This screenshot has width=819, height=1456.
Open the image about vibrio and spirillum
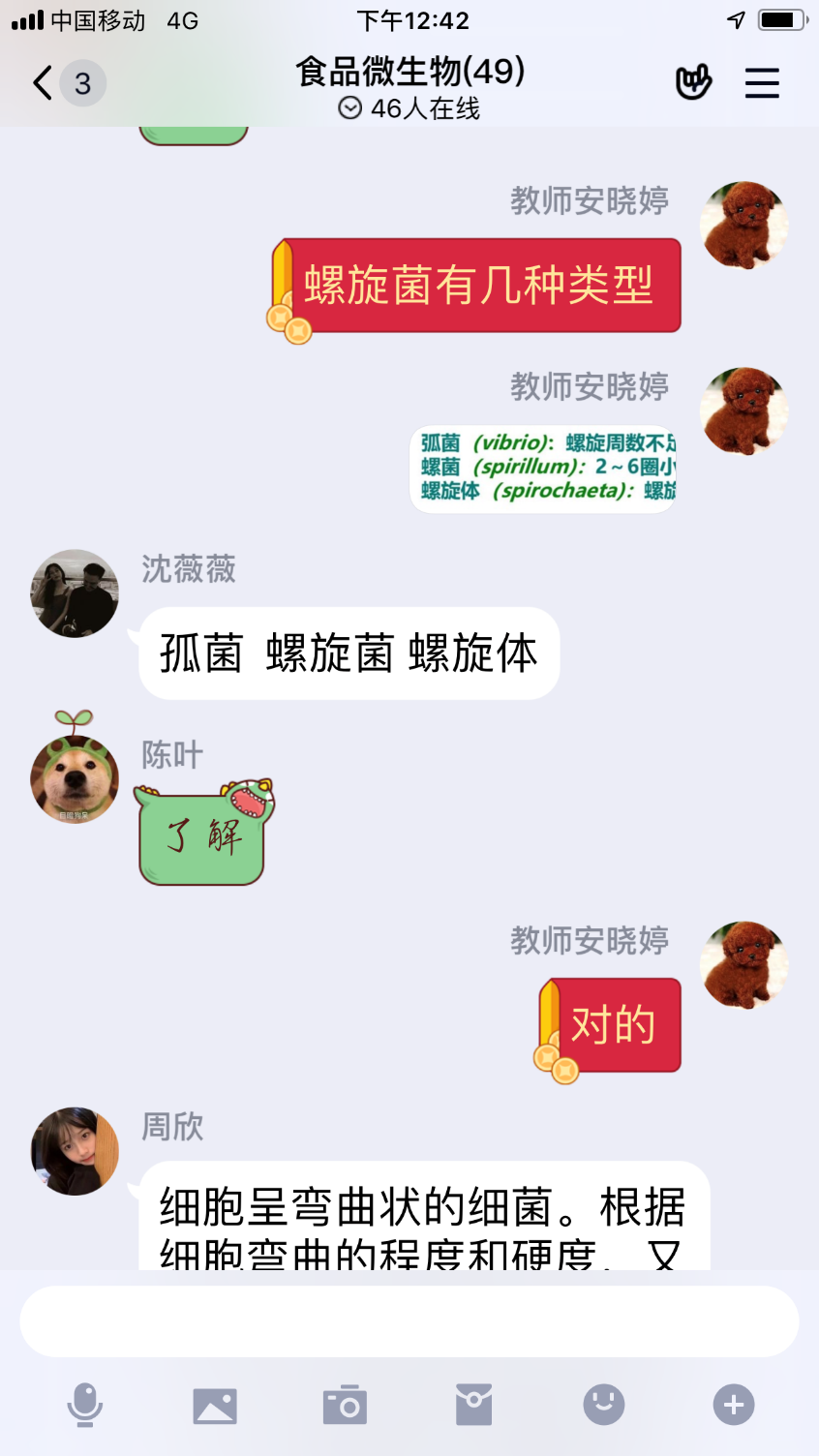point(543,469)
